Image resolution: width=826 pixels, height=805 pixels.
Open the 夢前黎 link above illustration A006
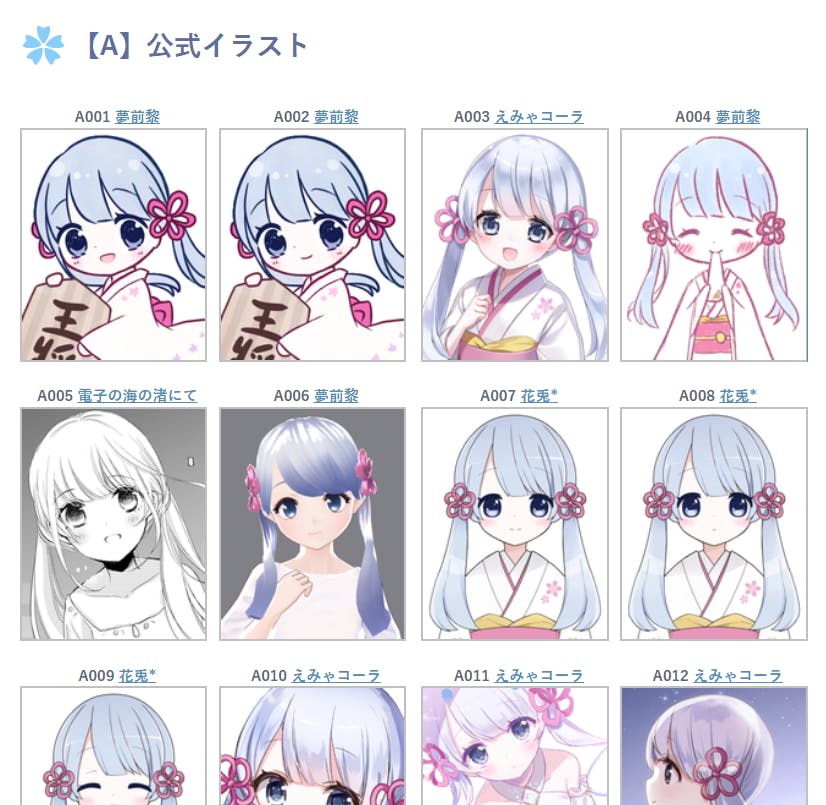pos(336,396)
